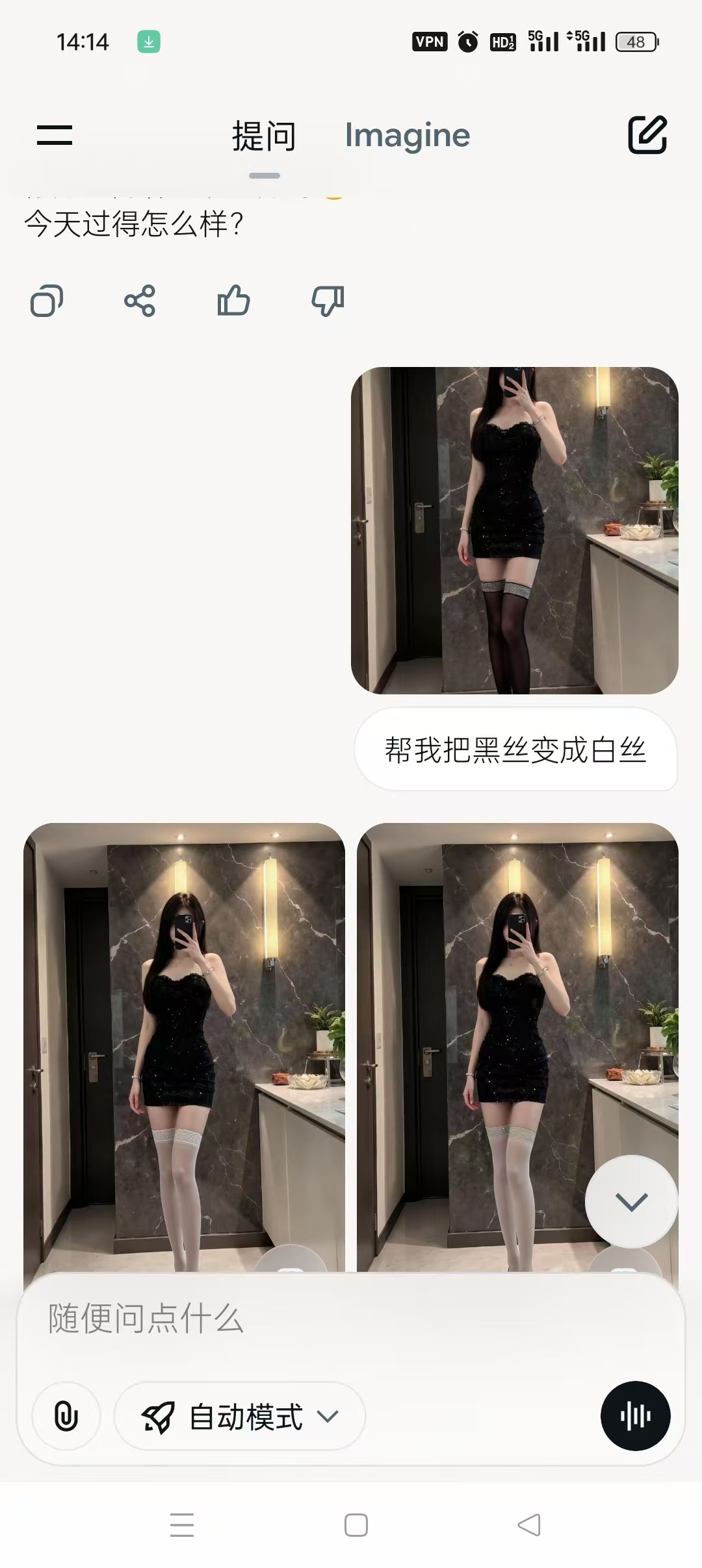
Task: Go back using the system back button
Action: [x=529, y=1525]
